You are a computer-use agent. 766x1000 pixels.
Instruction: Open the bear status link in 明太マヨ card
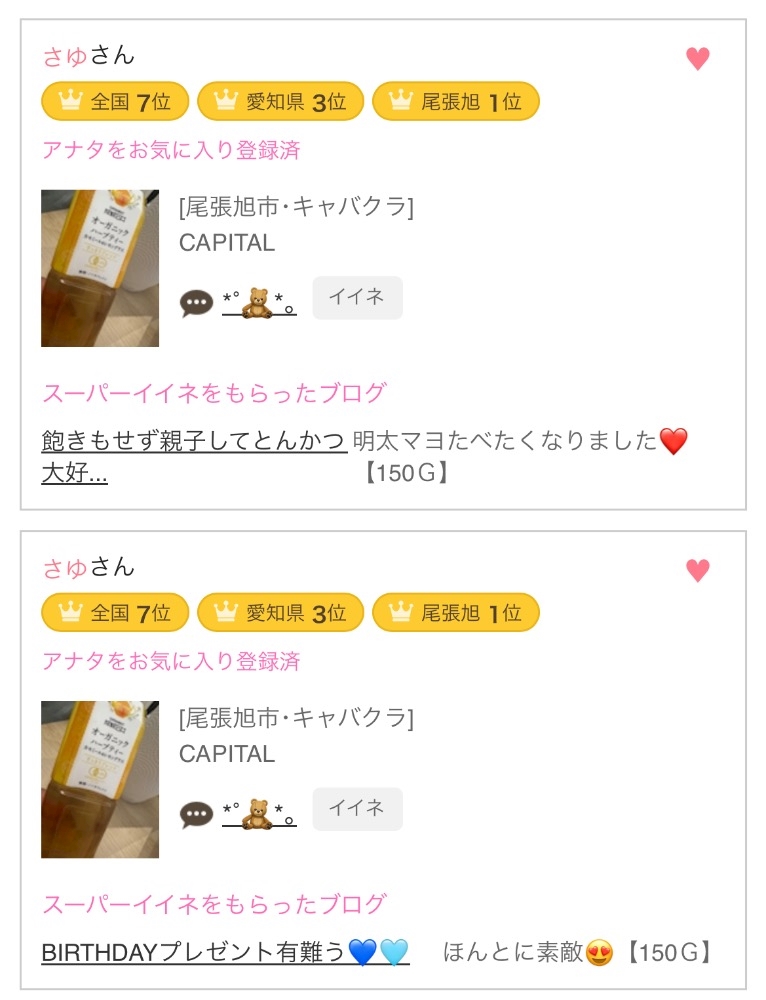[259, 303]
